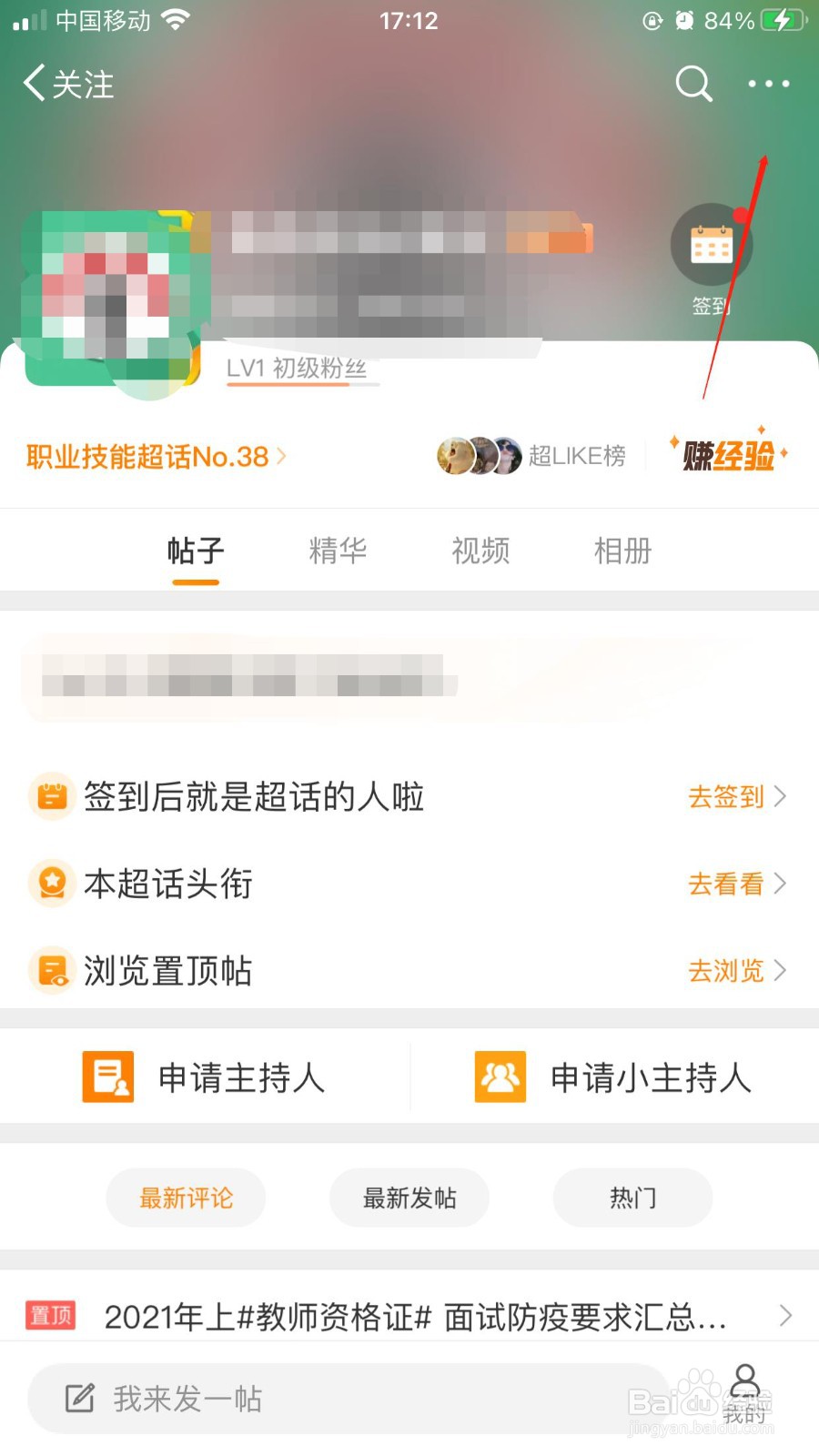Toggle the 热门 filter
The image size is (819, 1456).
tap(632, 1198)
